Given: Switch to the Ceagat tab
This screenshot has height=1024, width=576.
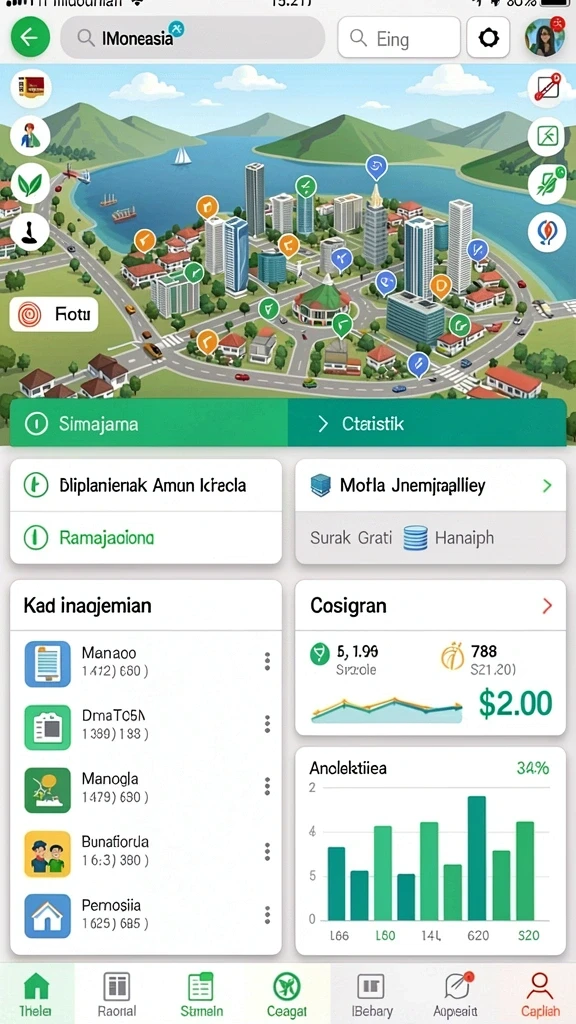Looking at the screenshot, I should pos(287,994).
